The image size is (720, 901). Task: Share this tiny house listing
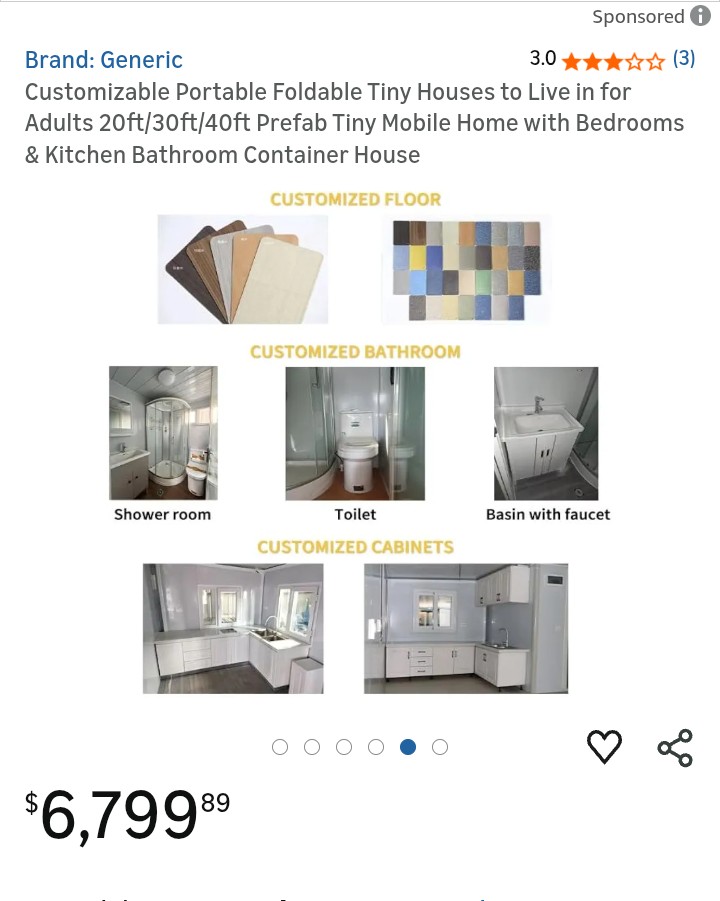675,748
